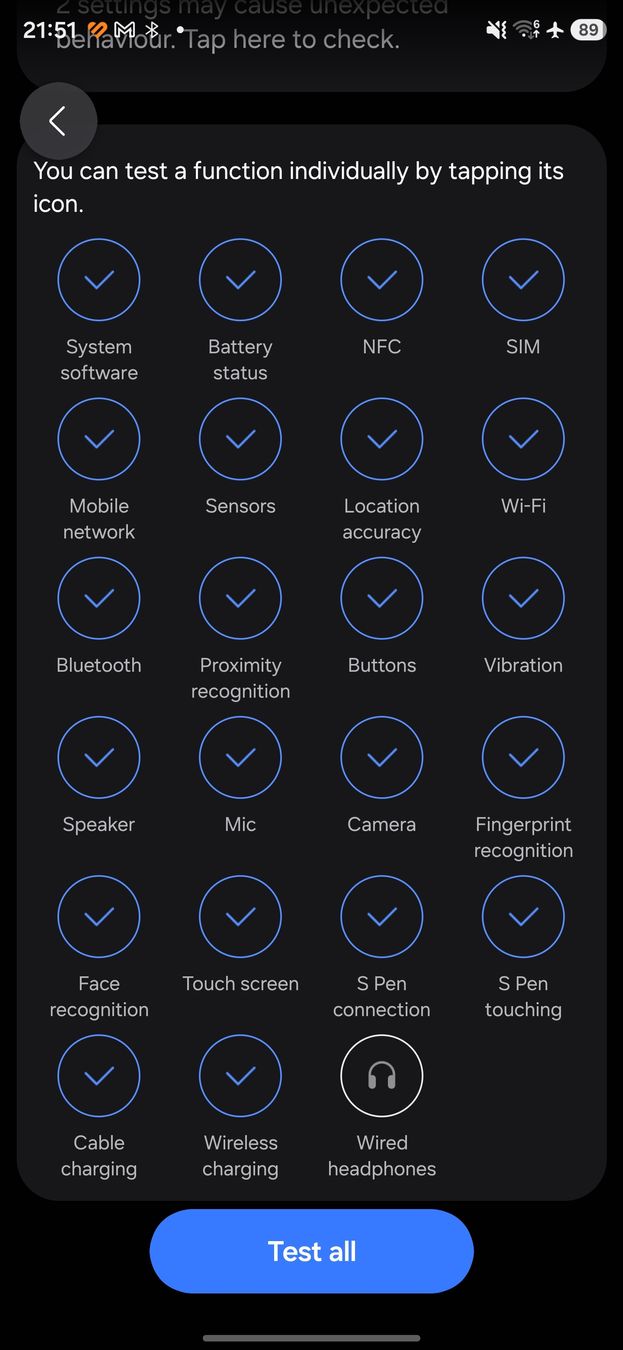
Task: Select the SIM test icon
Action: (523, 280)
